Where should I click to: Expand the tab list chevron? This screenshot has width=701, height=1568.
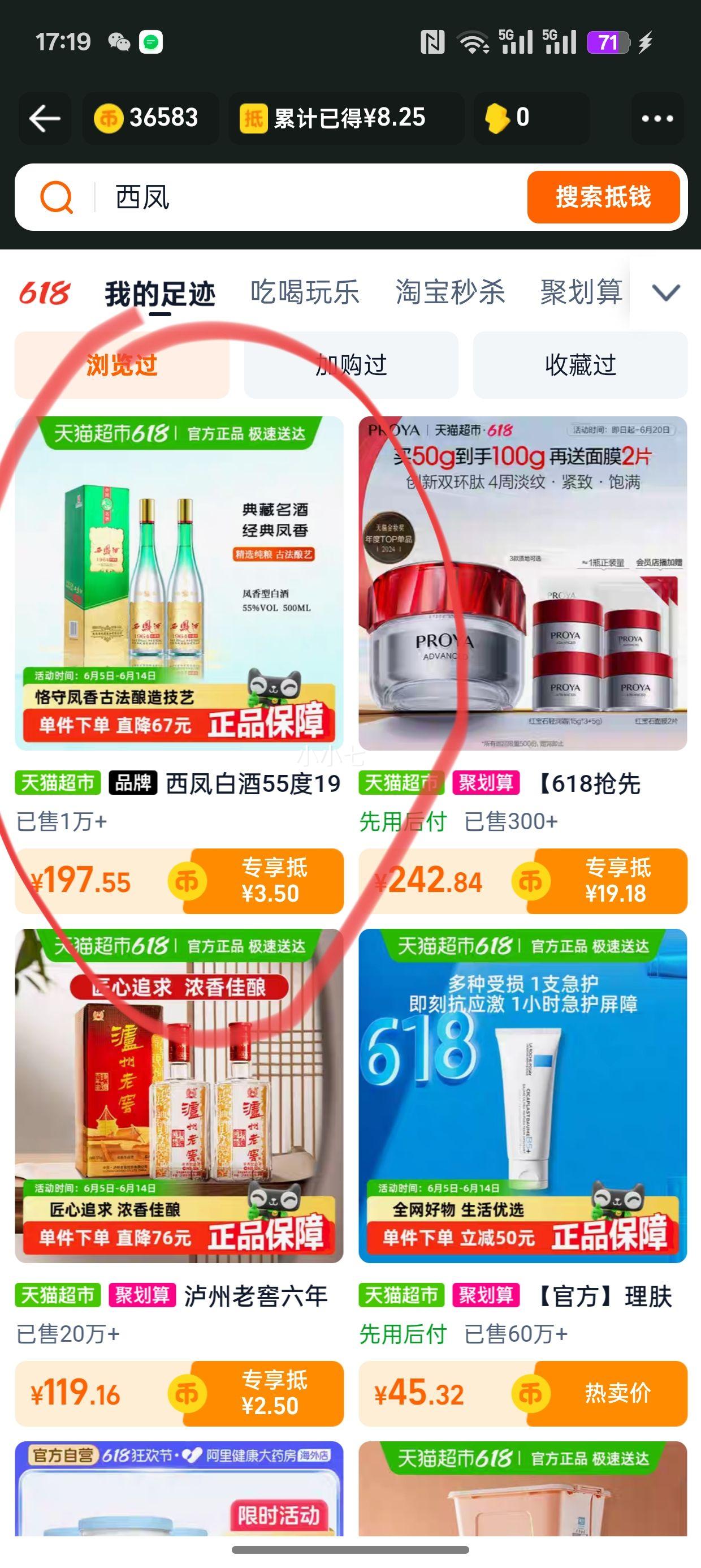[666, 293]
